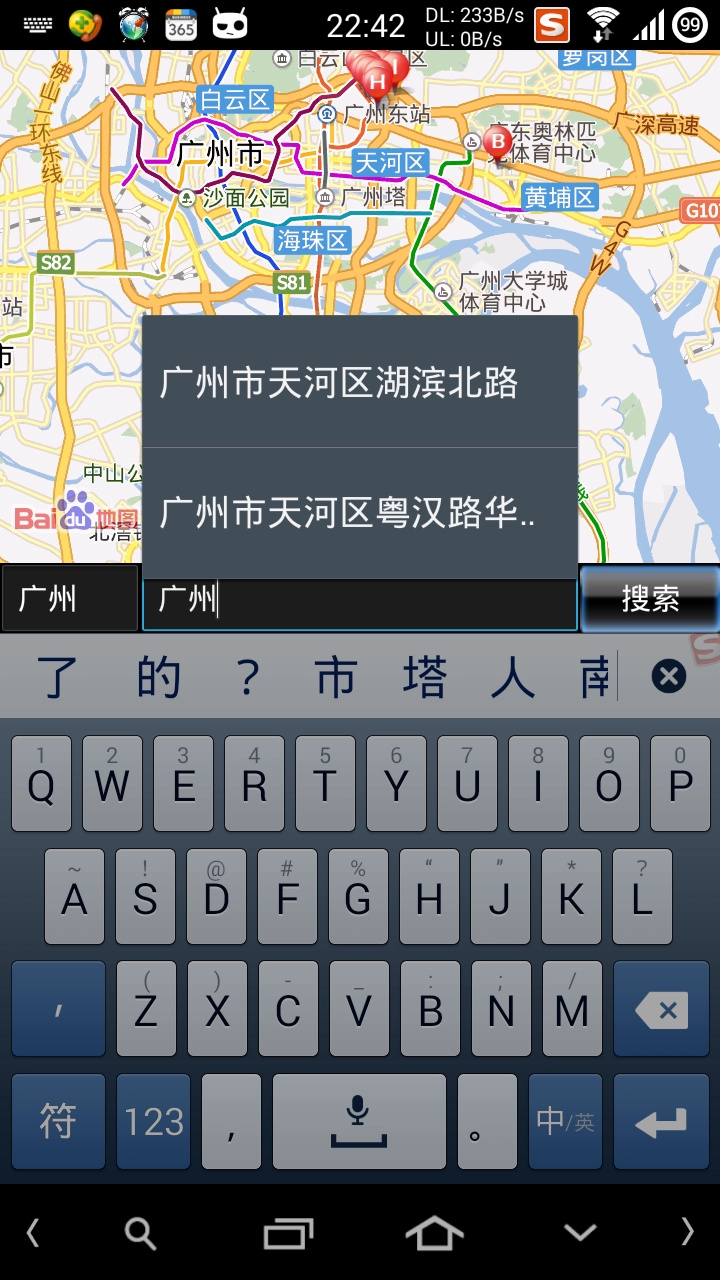The width and height of the screenshot is (720, 1280).
Task: Start voice input with microphone key
Action: point(359,1122)
